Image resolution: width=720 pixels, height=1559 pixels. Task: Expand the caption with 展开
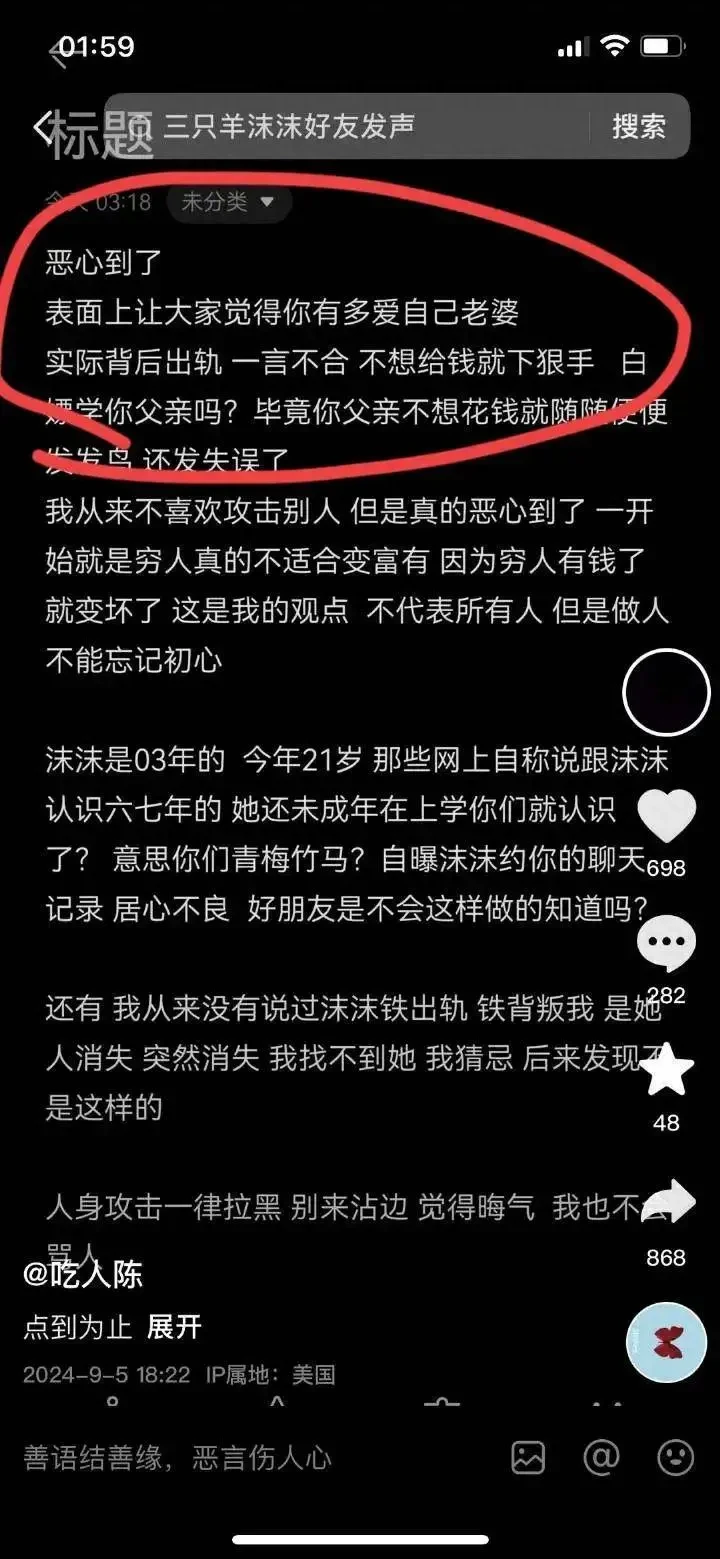coord(174,1327)
